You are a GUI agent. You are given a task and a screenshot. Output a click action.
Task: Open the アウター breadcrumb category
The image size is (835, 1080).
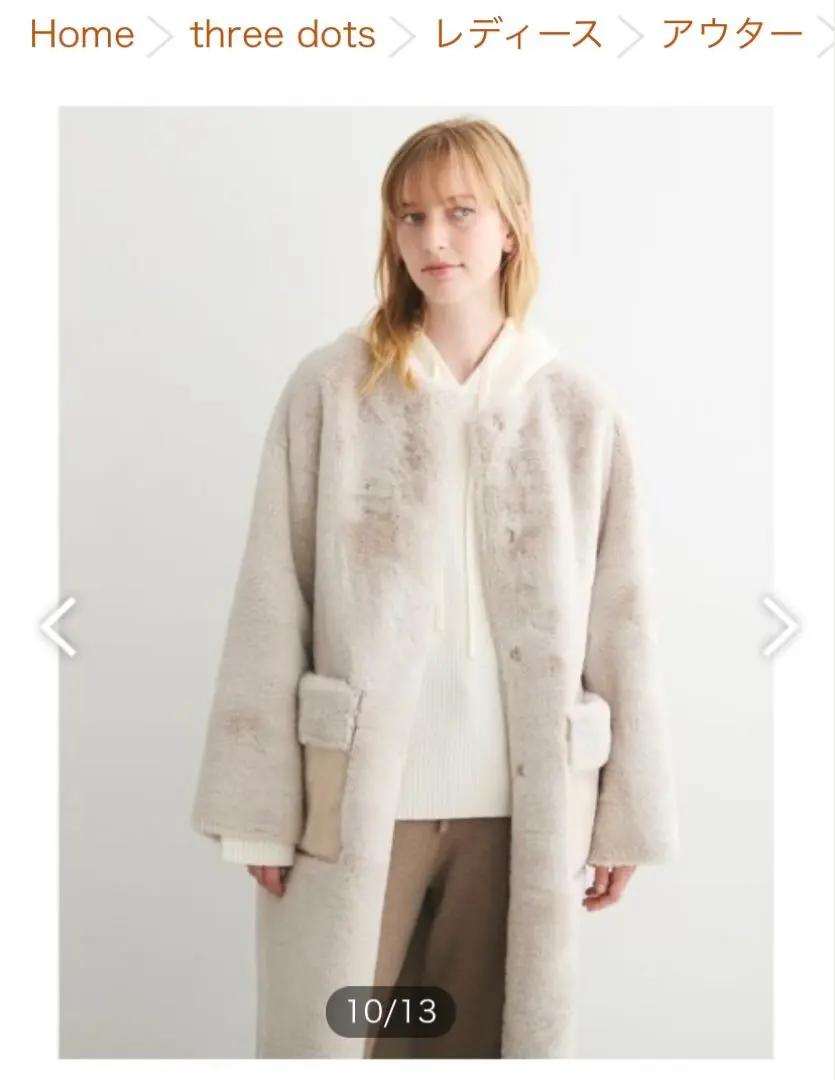[731, 35]
